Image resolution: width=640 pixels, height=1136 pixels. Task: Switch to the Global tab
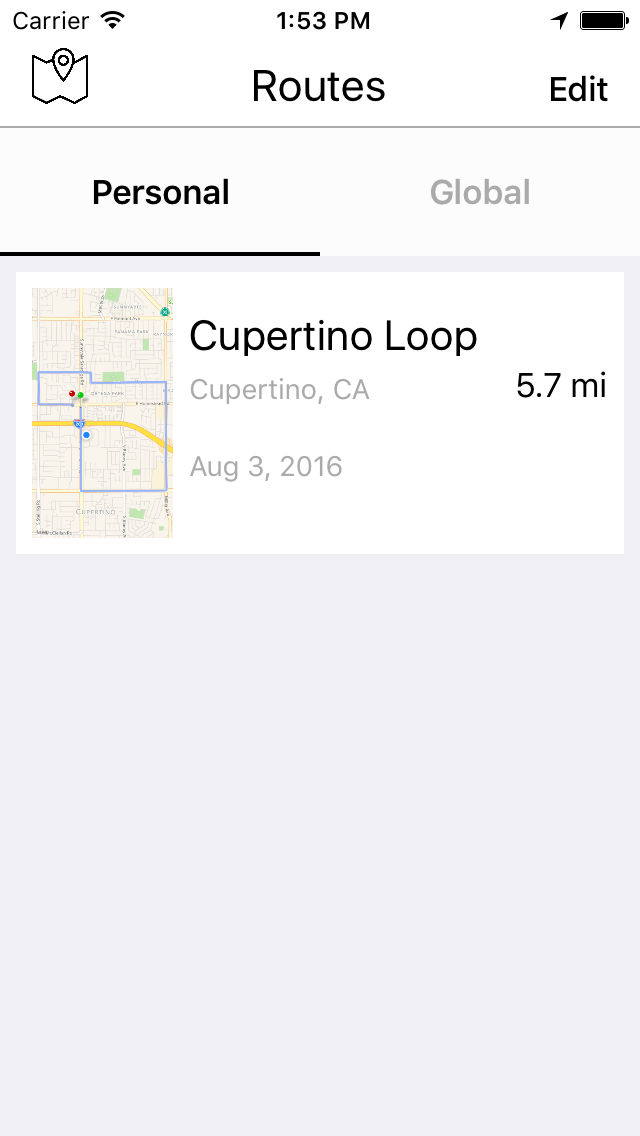coord(480,192)
